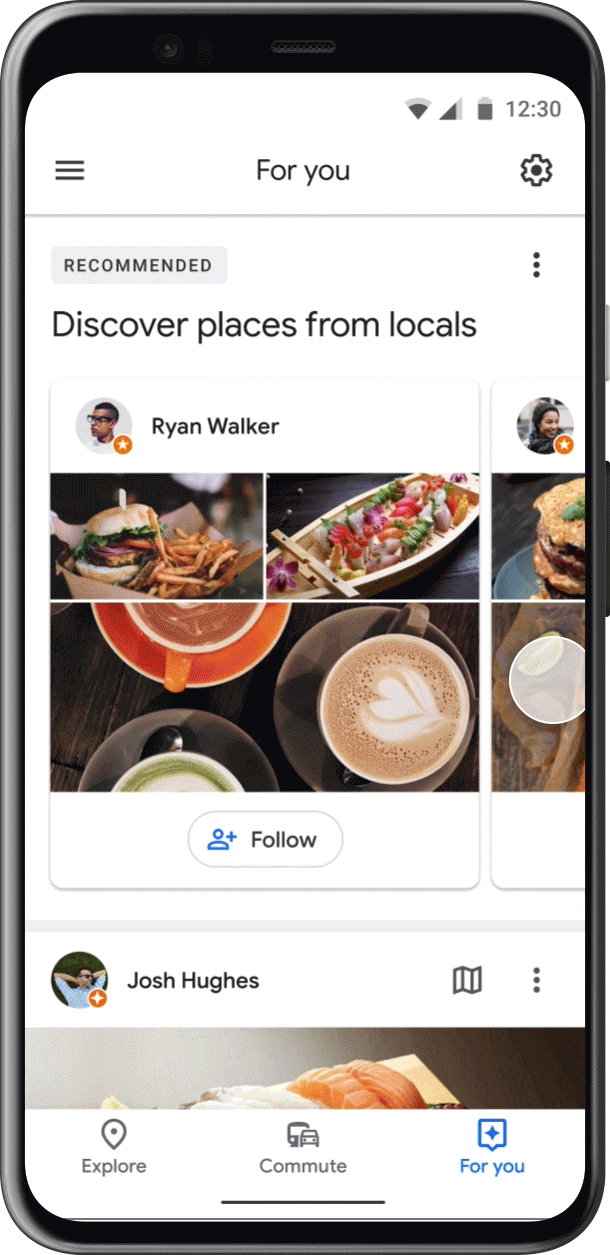This screenshot has width=610, height=1255.
Task: Show Josh Hughes' post on map
Action: 467,981
